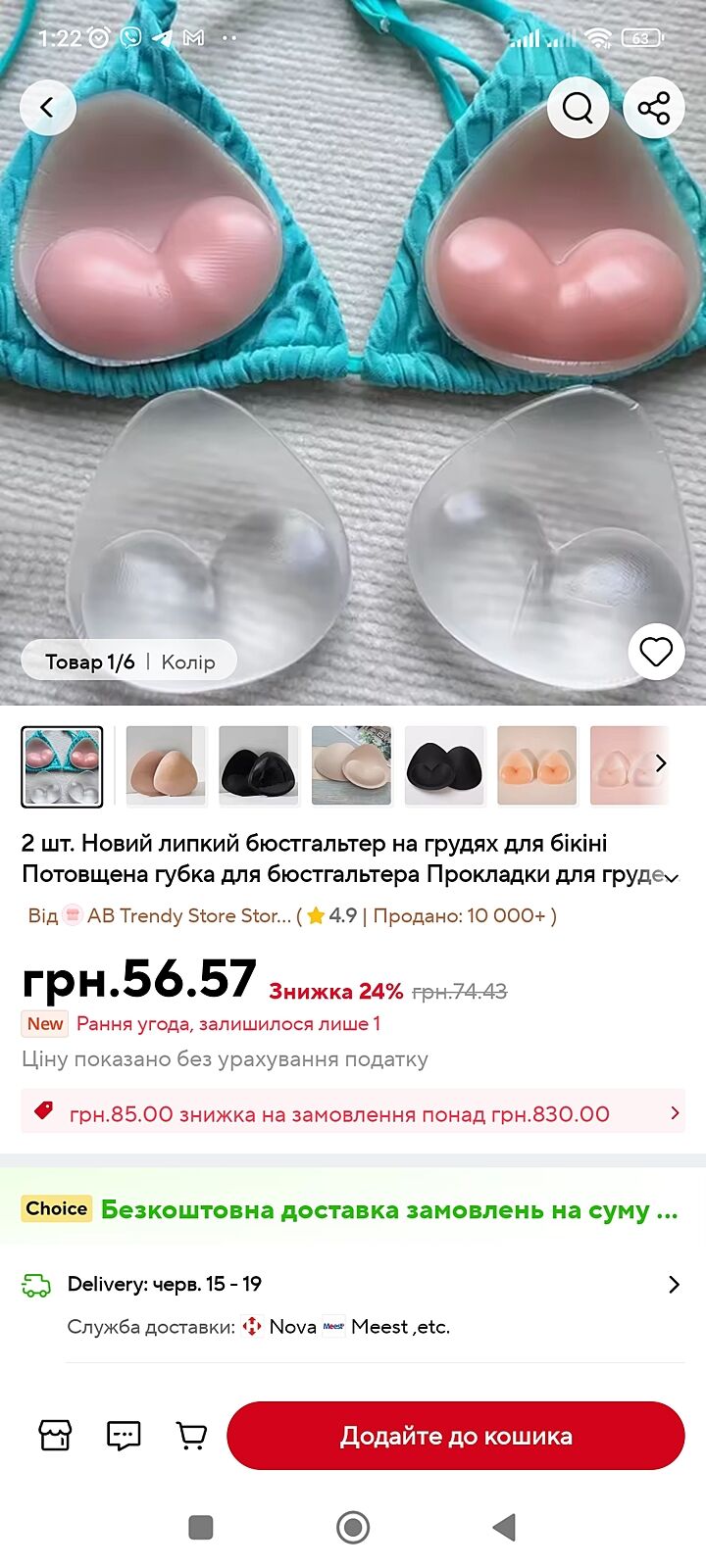This screenshot has width=706, height=1568.
Task: Open the Choice free shipping banner
Action: click(x=353, y=1209)
